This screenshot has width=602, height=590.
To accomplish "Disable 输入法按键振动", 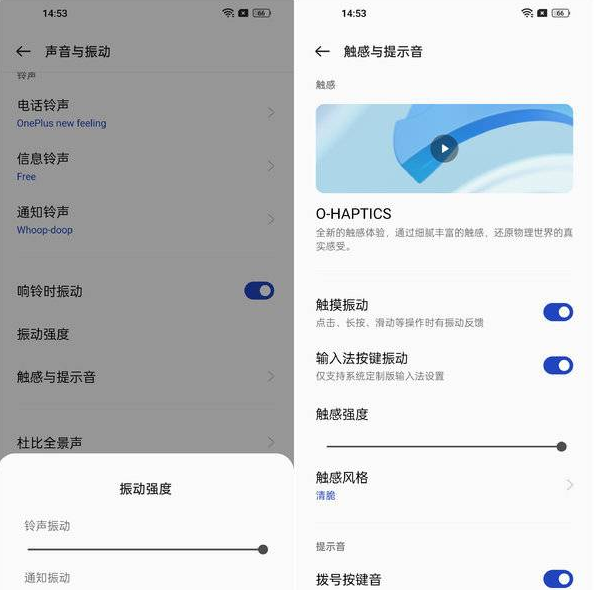I will coord(557,365).
